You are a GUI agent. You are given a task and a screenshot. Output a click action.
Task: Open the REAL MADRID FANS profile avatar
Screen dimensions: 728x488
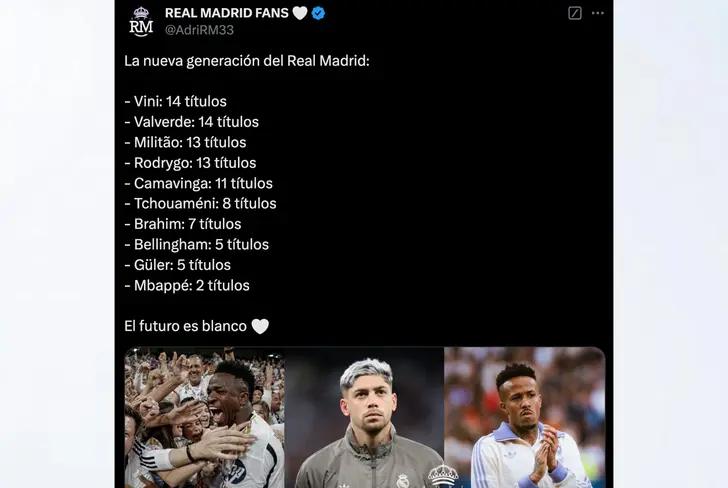click(x=141, y=21)
